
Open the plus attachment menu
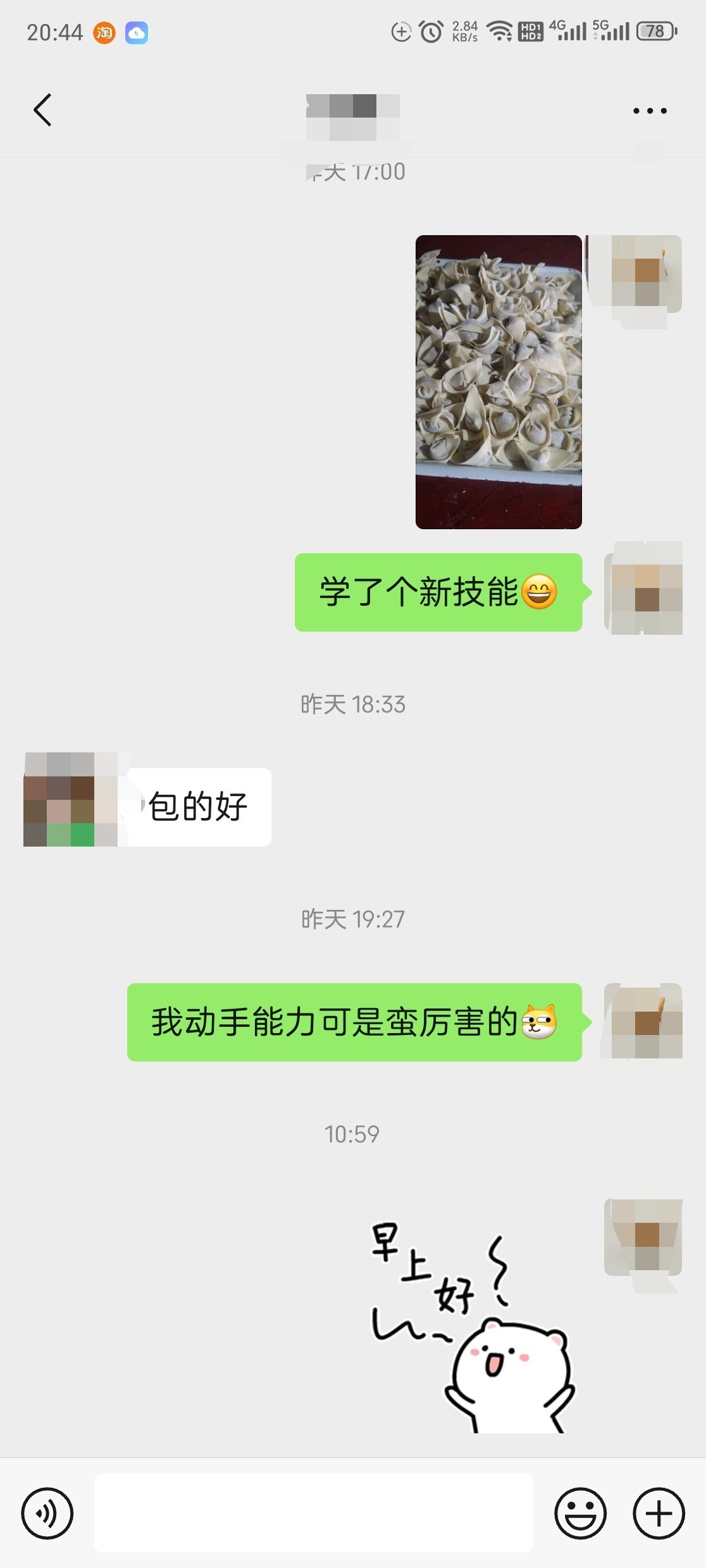[x=659, y=1513]
